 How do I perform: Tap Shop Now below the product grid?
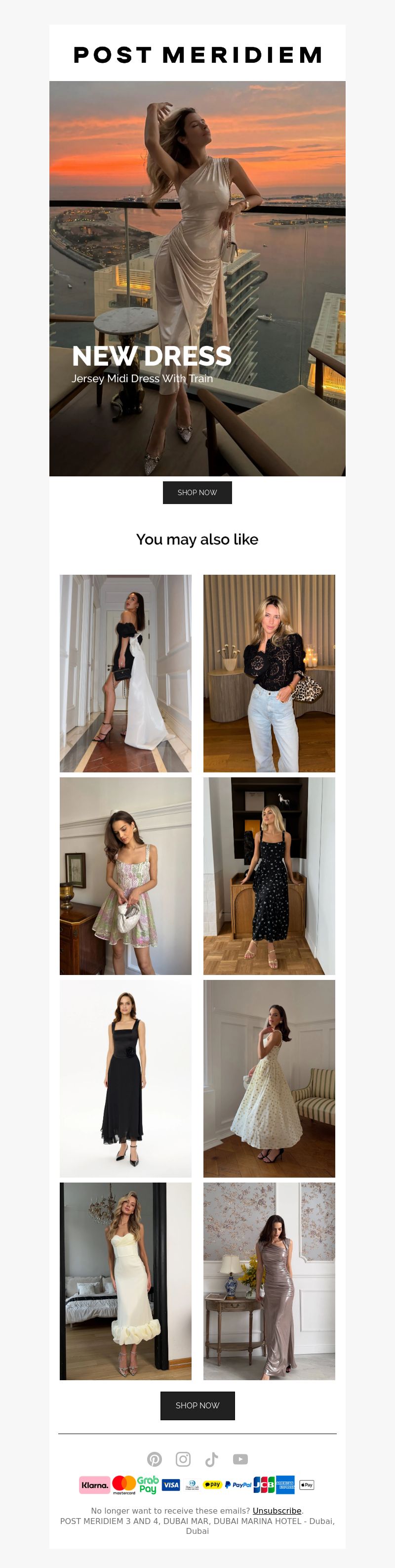[197, 1405]
